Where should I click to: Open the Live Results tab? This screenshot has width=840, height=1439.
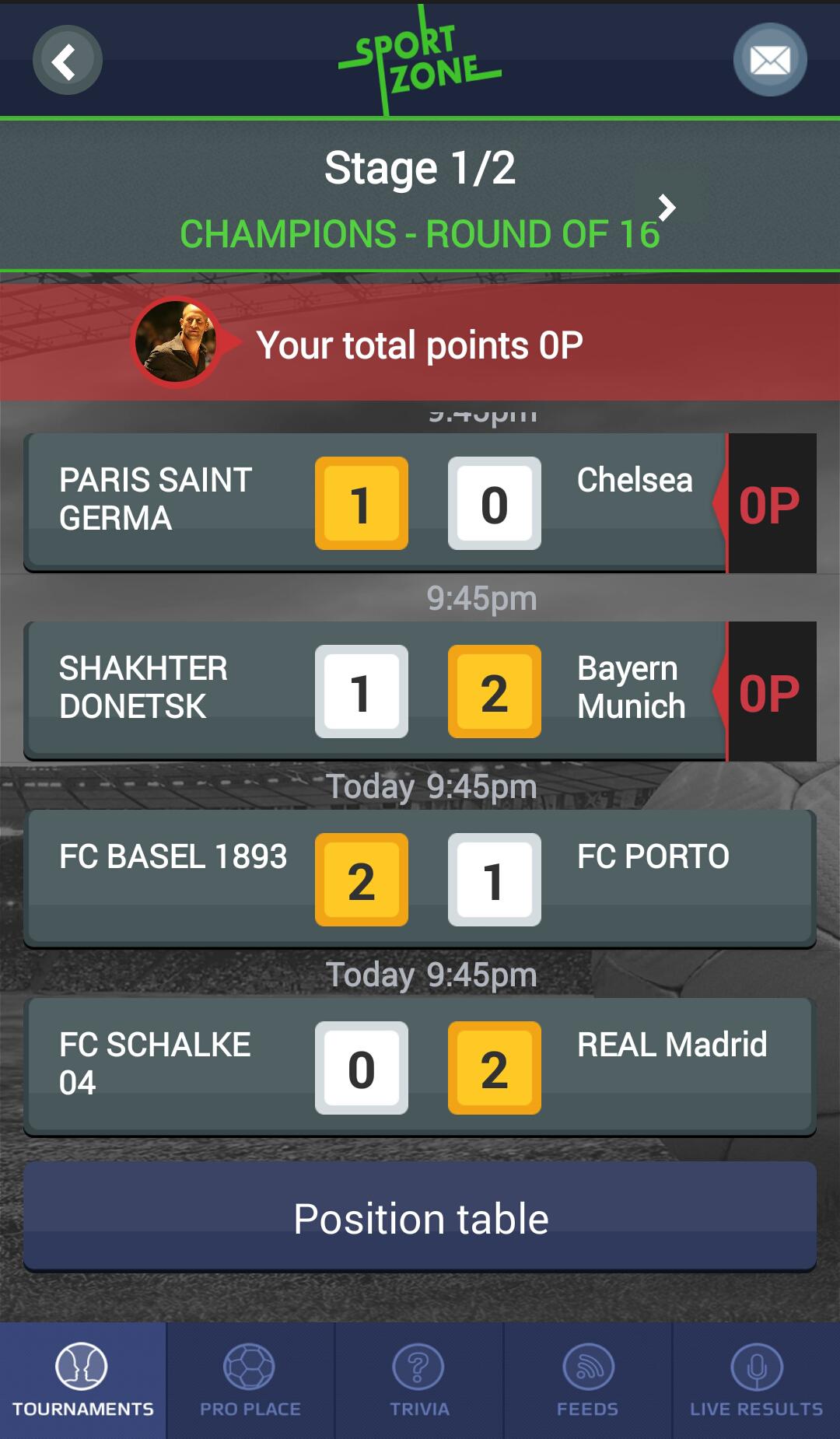point(756,1381)
